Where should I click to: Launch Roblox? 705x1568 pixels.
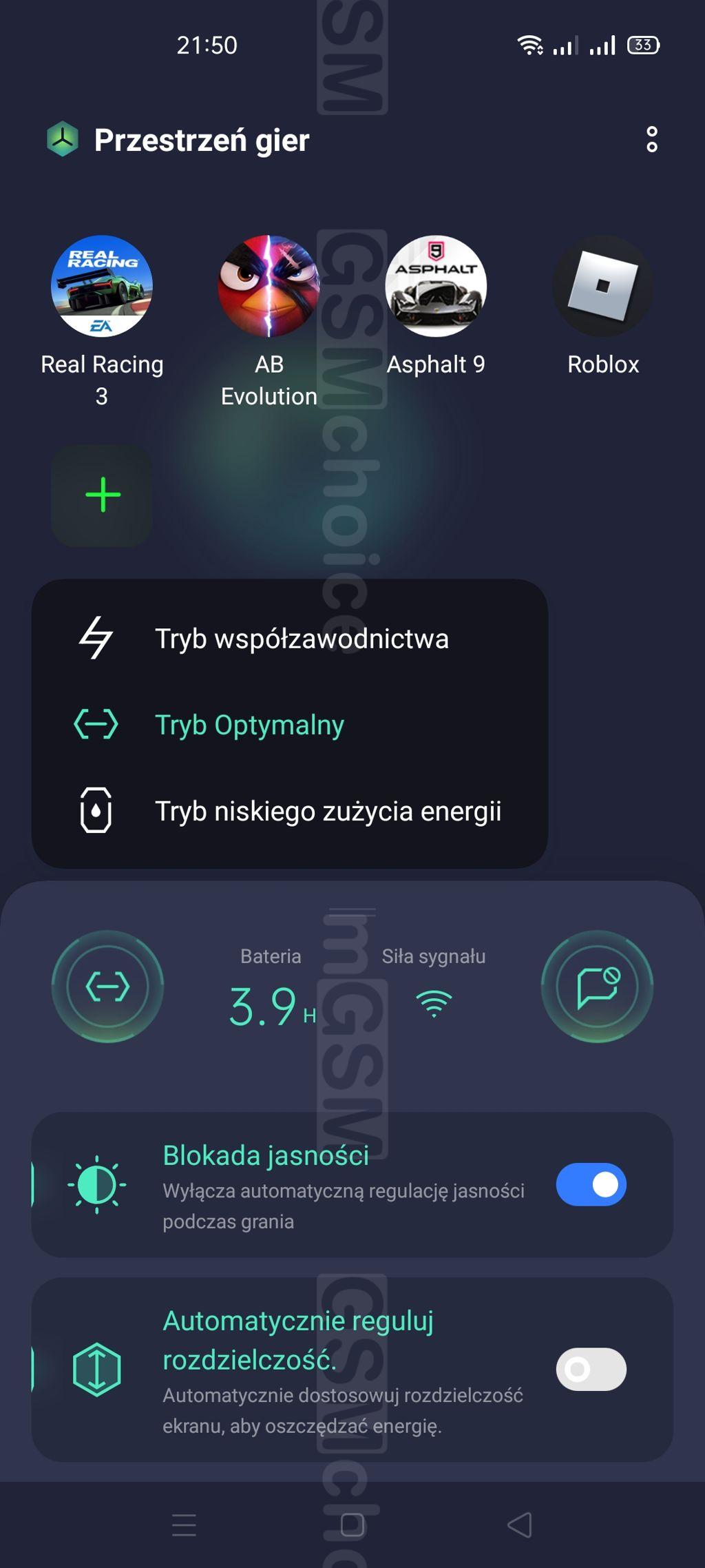603,286
